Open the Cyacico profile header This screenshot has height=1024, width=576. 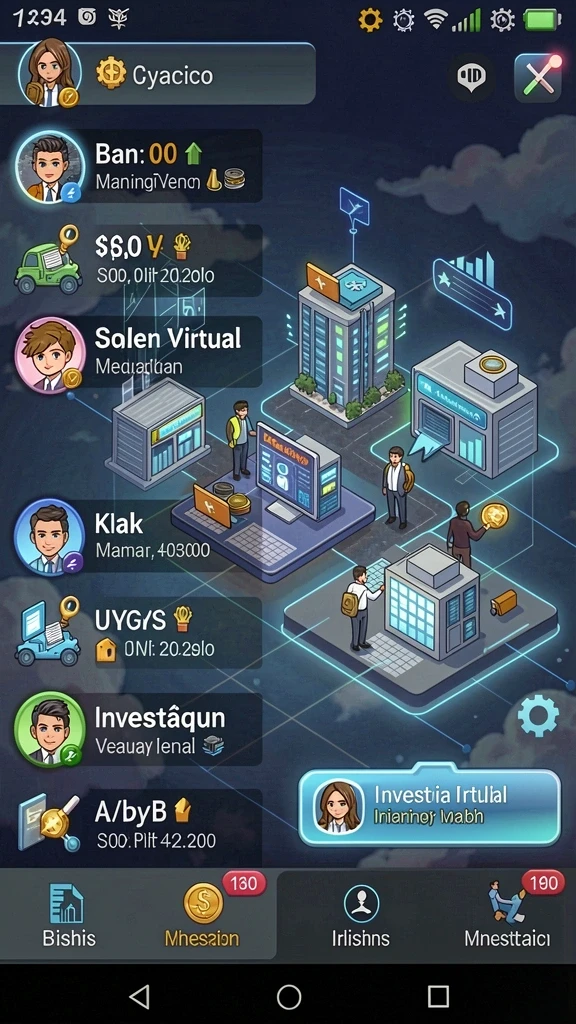(x=157, y=74)
